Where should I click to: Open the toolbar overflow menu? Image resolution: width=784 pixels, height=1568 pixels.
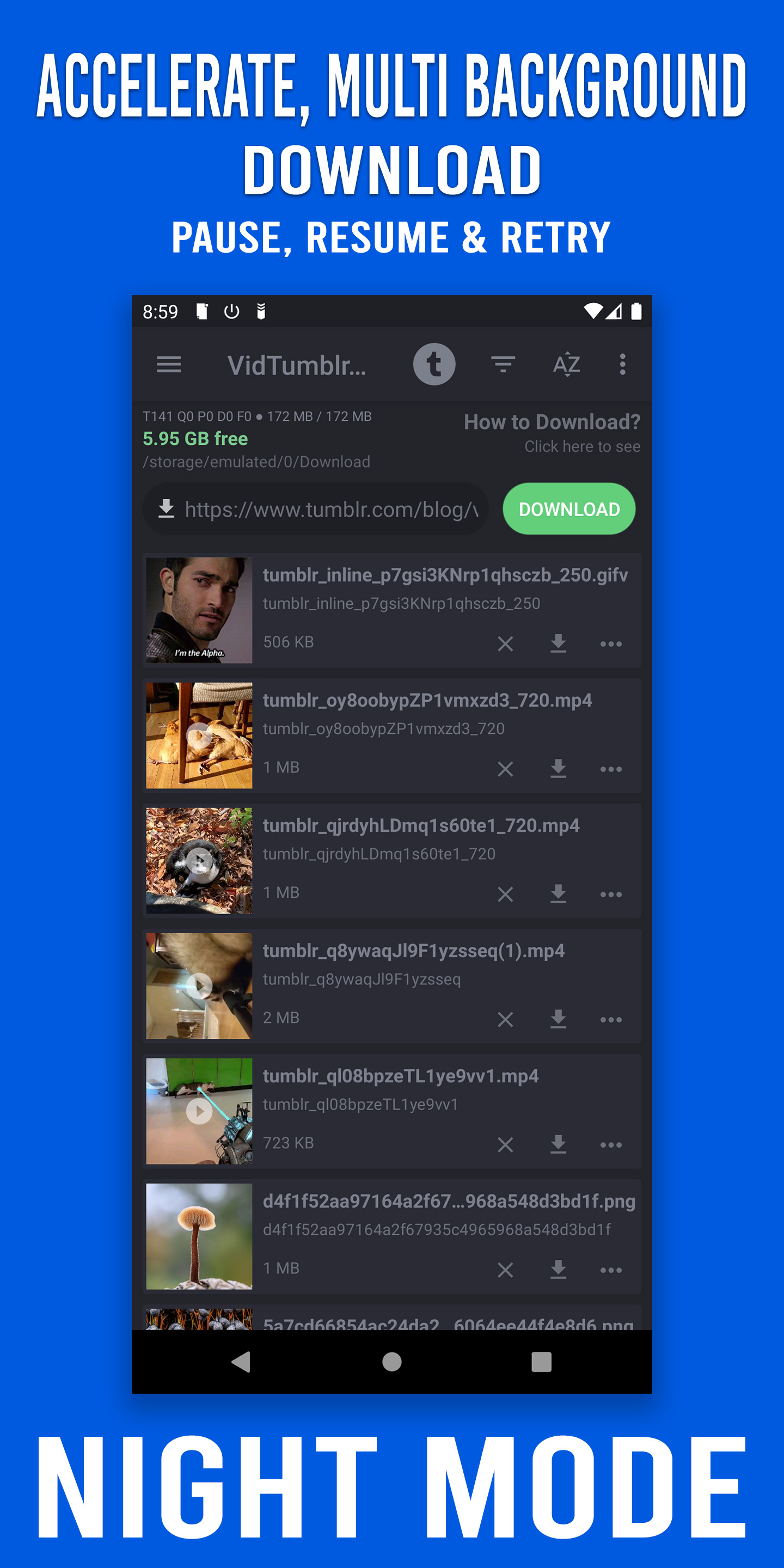[622, 364]
